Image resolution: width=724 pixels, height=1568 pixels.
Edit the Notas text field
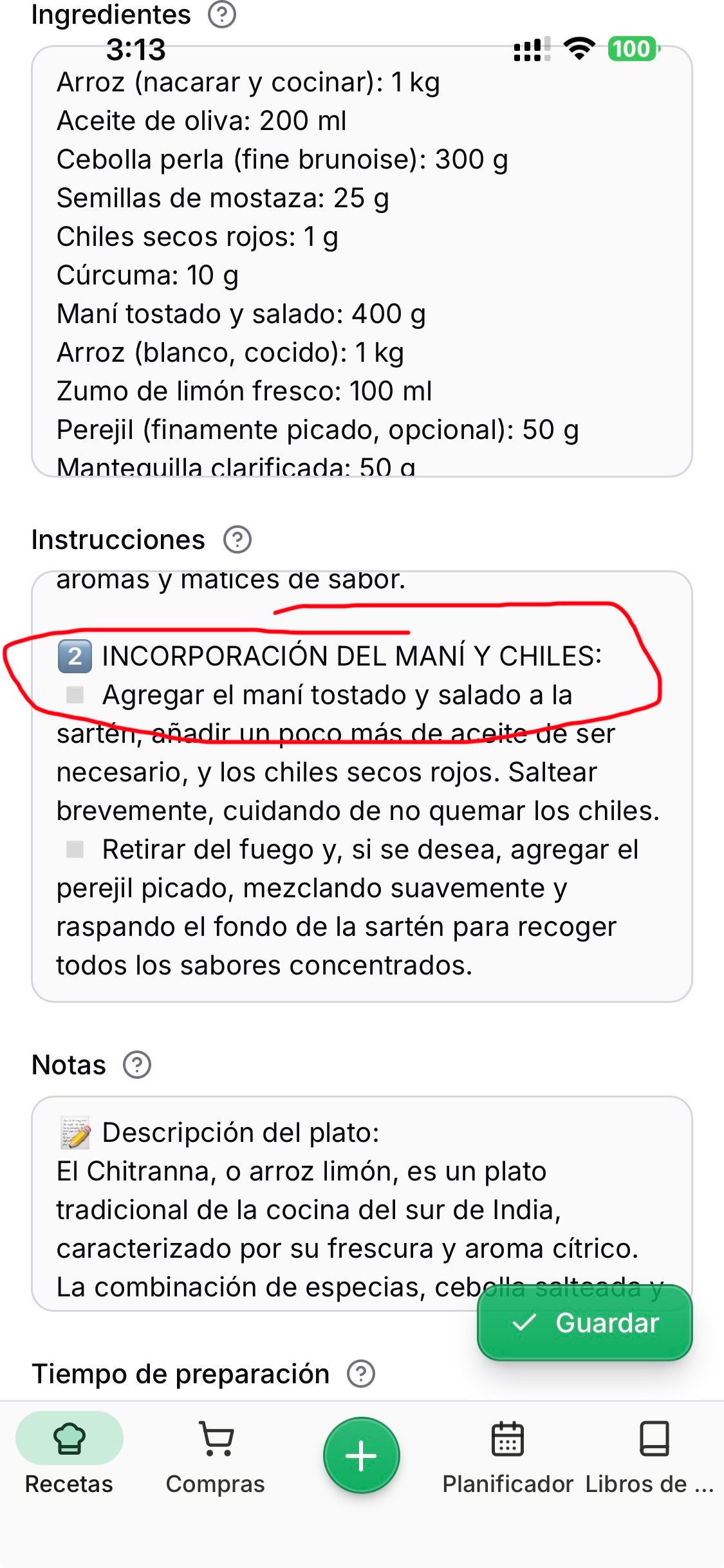click(x=362, y=1204)
